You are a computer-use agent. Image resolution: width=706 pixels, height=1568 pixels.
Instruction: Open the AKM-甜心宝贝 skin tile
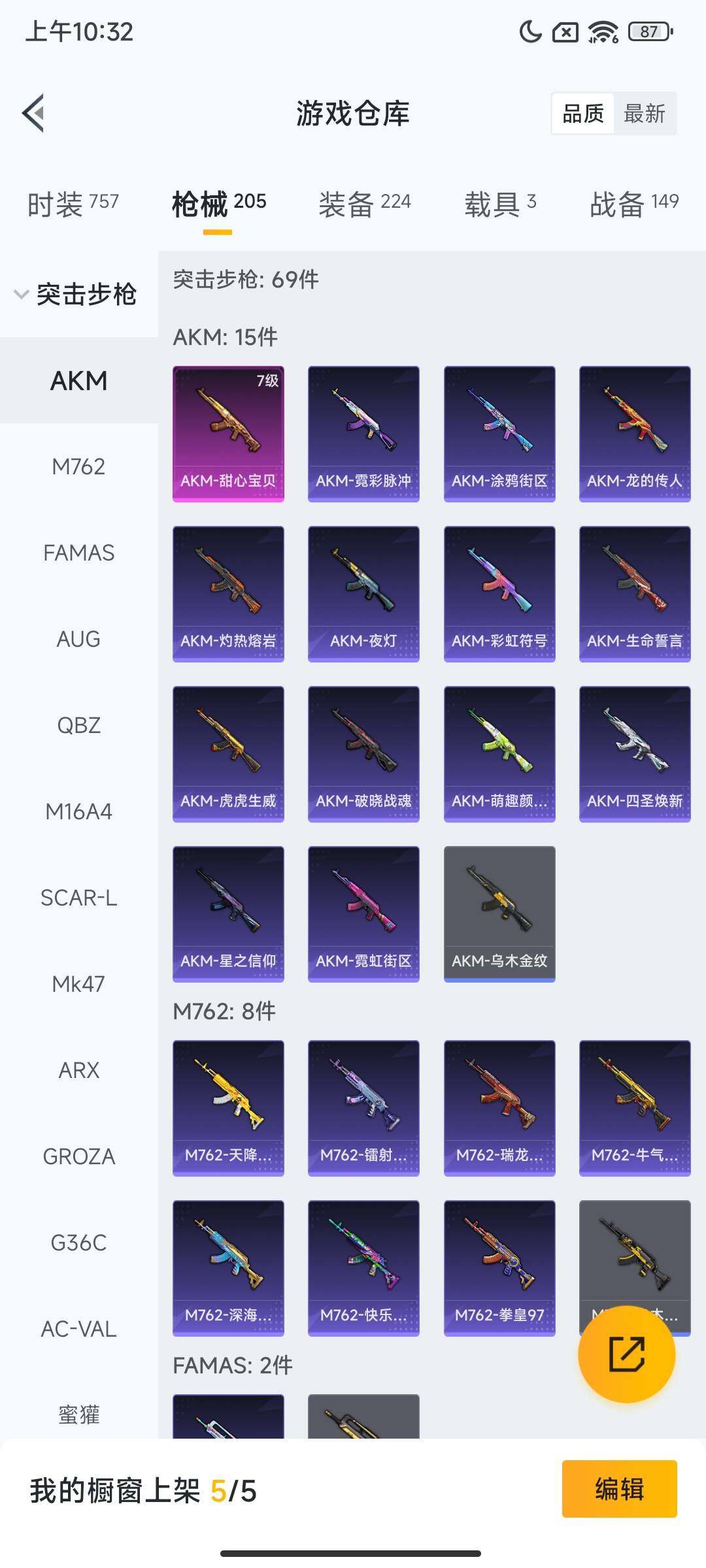click(x=228, y=434)
